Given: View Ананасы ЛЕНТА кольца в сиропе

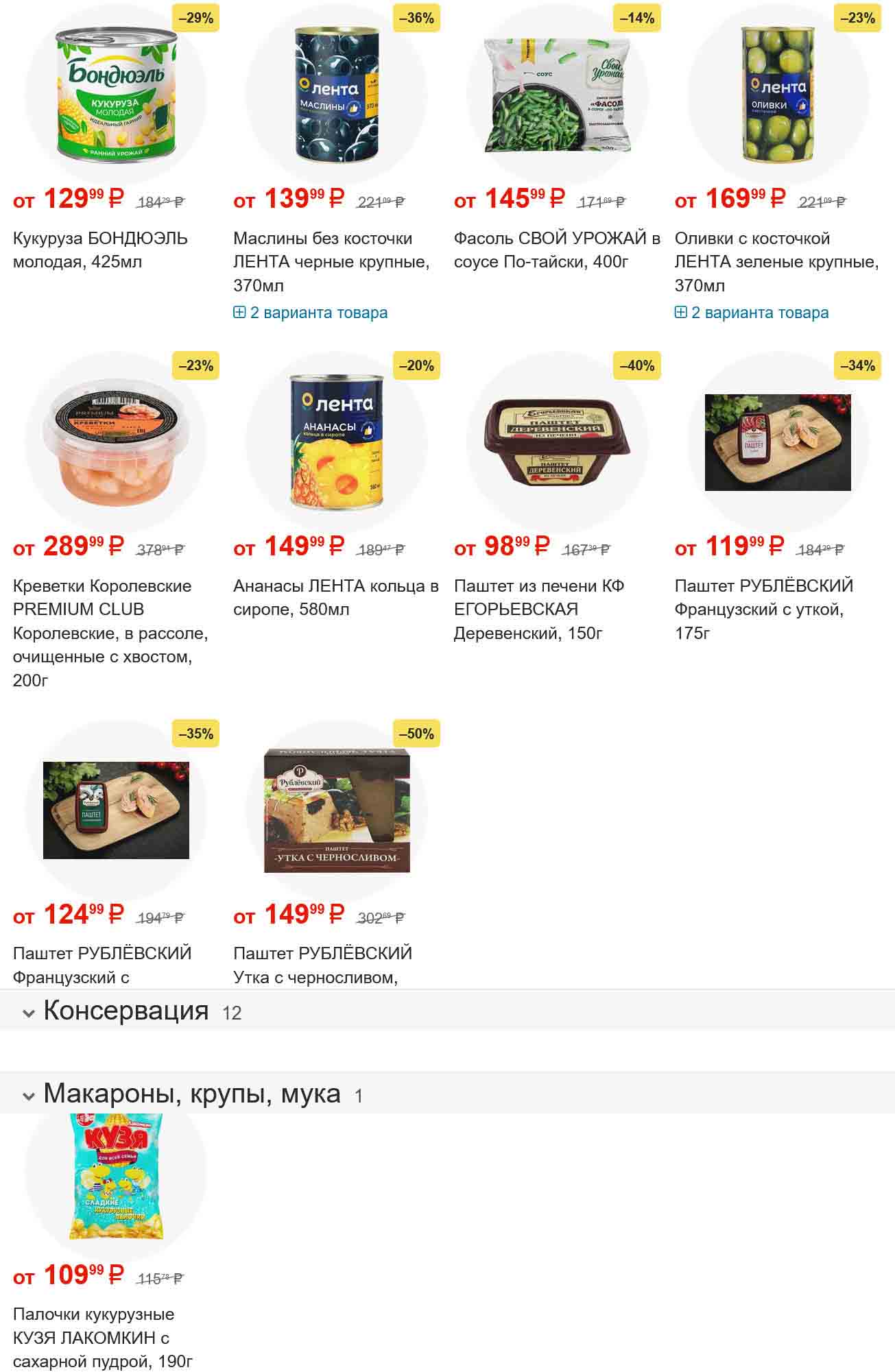Looking at the screenshot, I should tap(335, 597).
